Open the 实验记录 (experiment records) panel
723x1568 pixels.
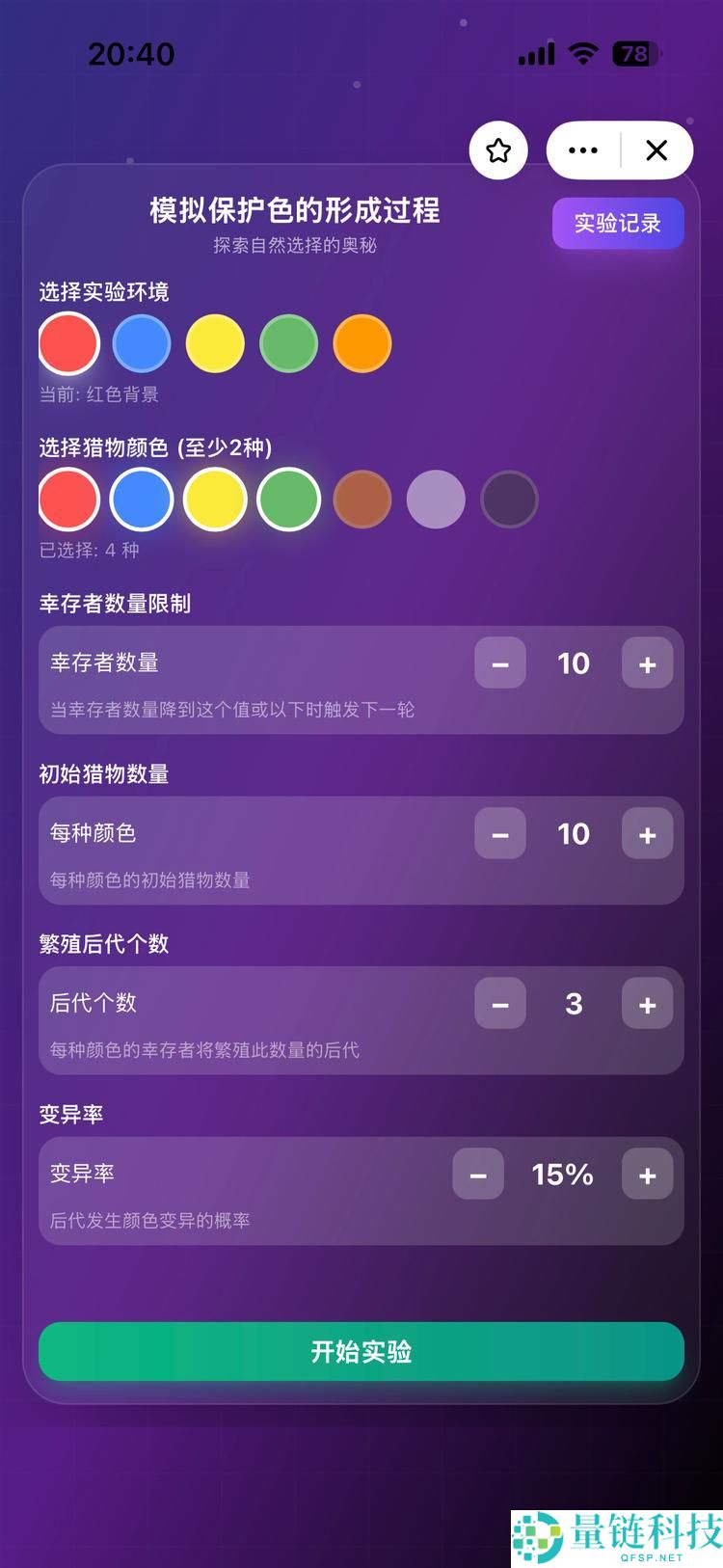point(618,223)
